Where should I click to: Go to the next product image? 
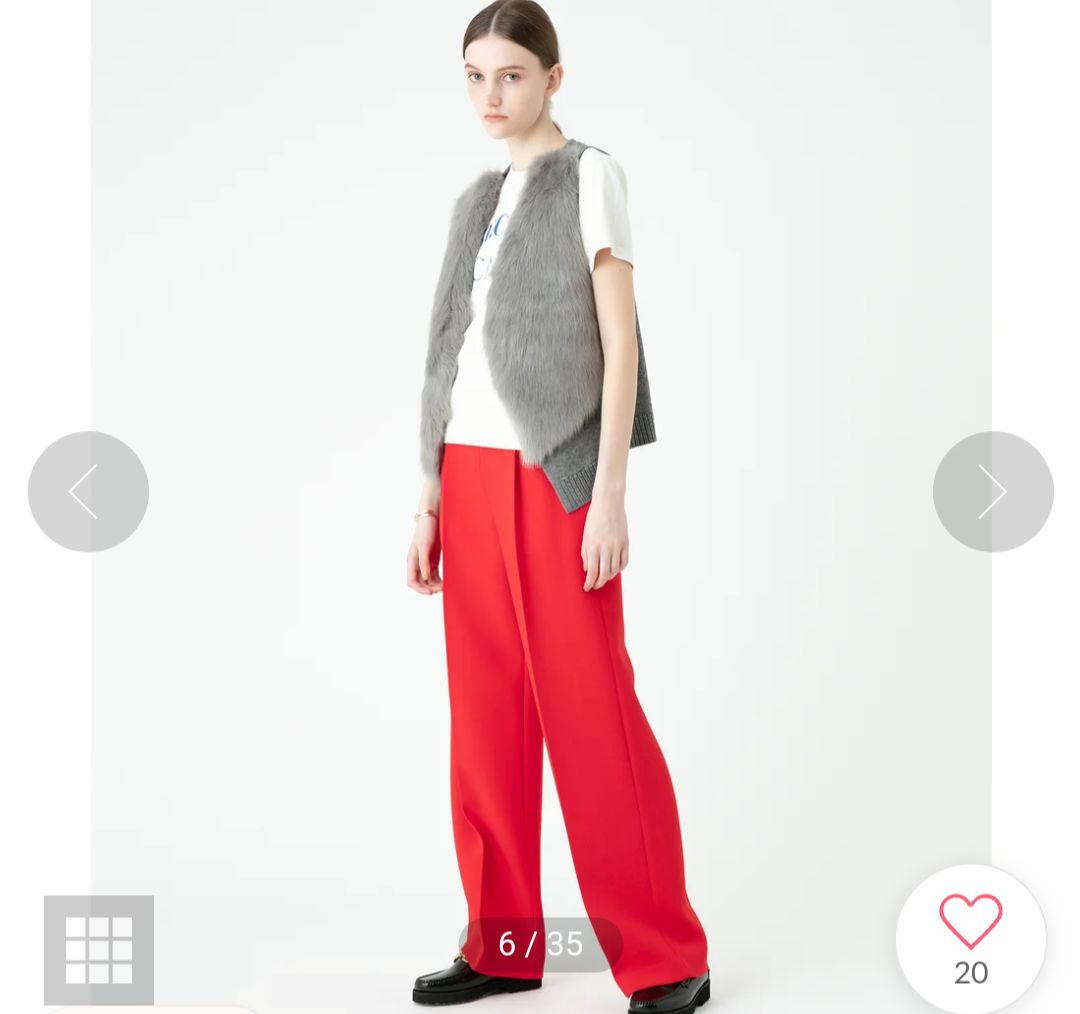(992, 491)
